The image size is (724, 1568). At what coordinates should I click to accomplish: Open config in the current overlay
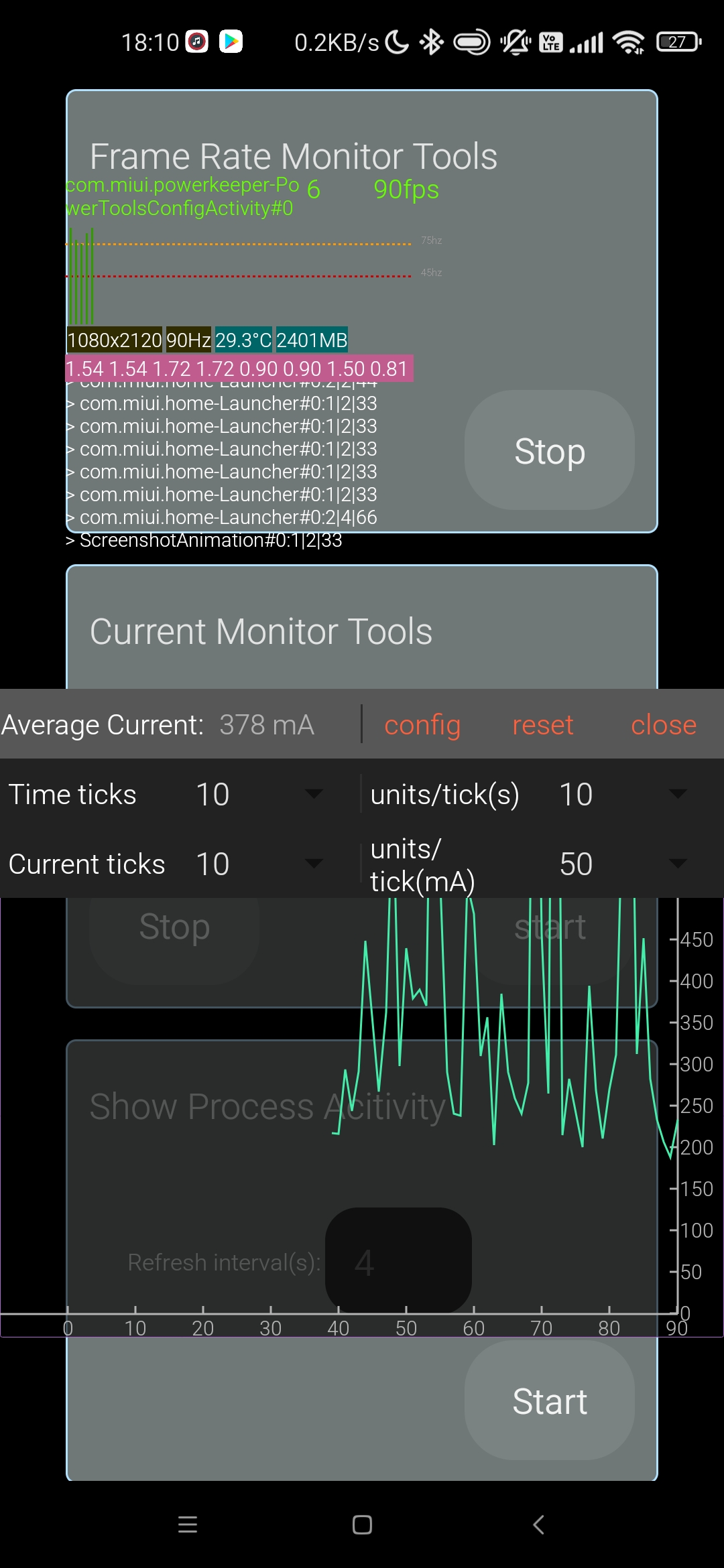click(422, 725)
